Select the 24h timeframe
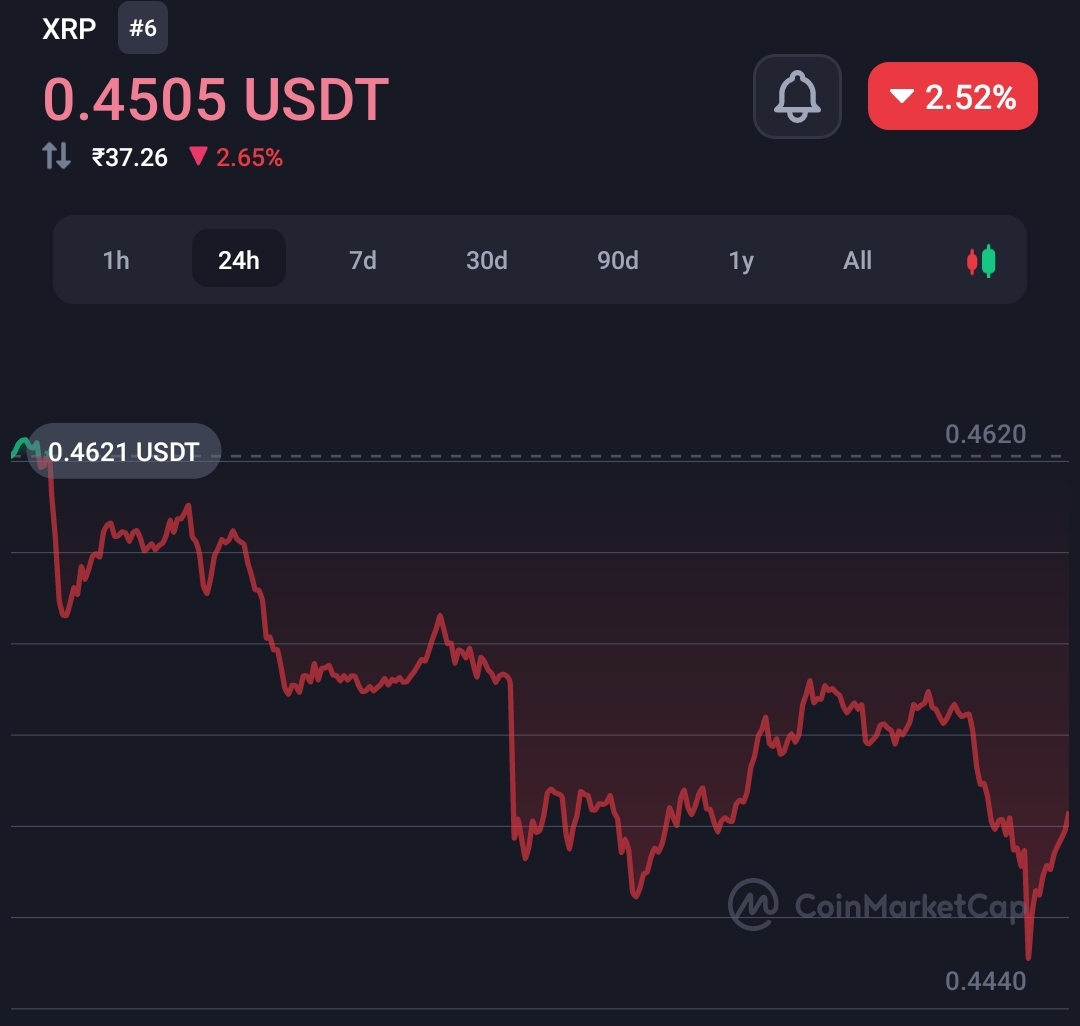Viewport: 1080px width, 1026px height. (239, 260)
